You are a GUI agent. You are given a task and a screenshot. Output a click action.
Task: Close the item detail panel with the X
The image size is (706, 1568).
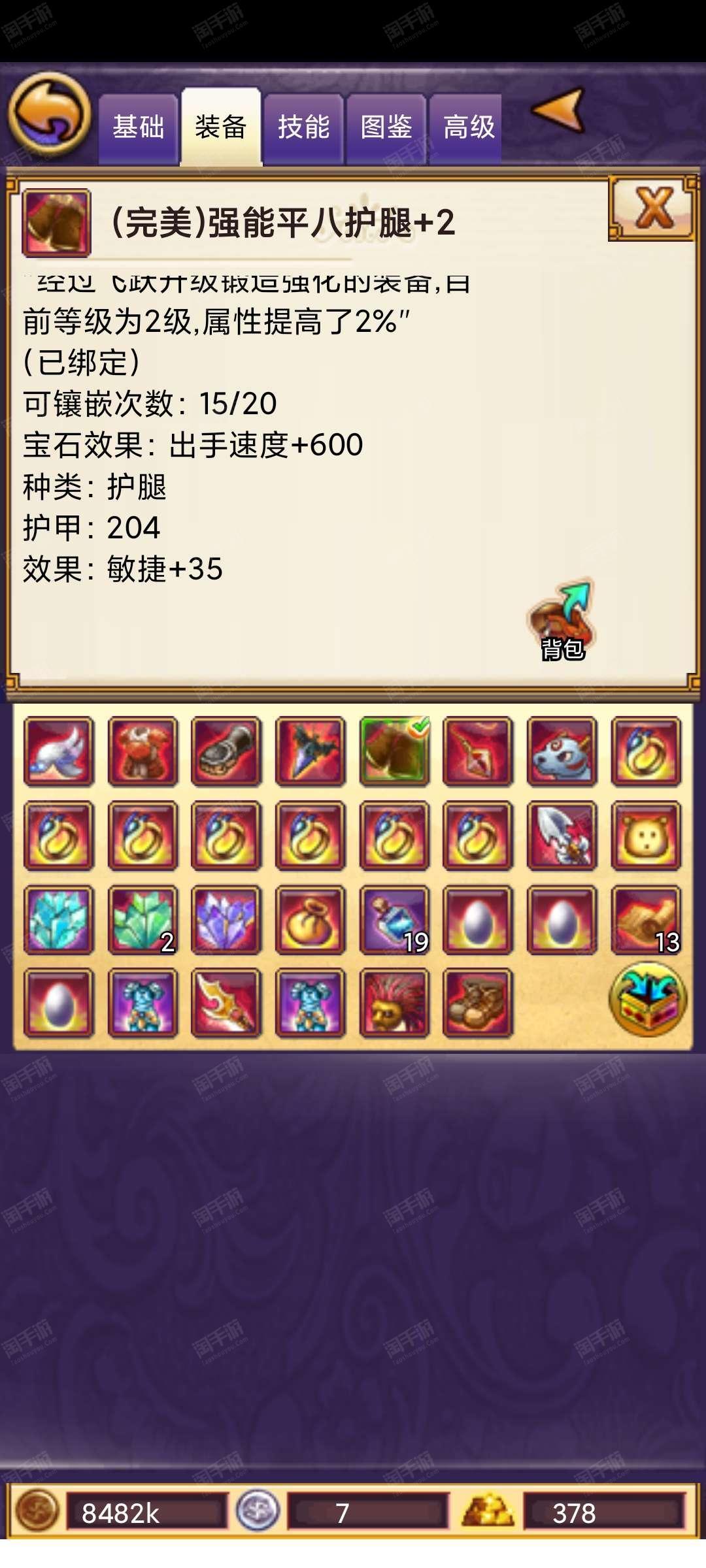pos(652,209)
